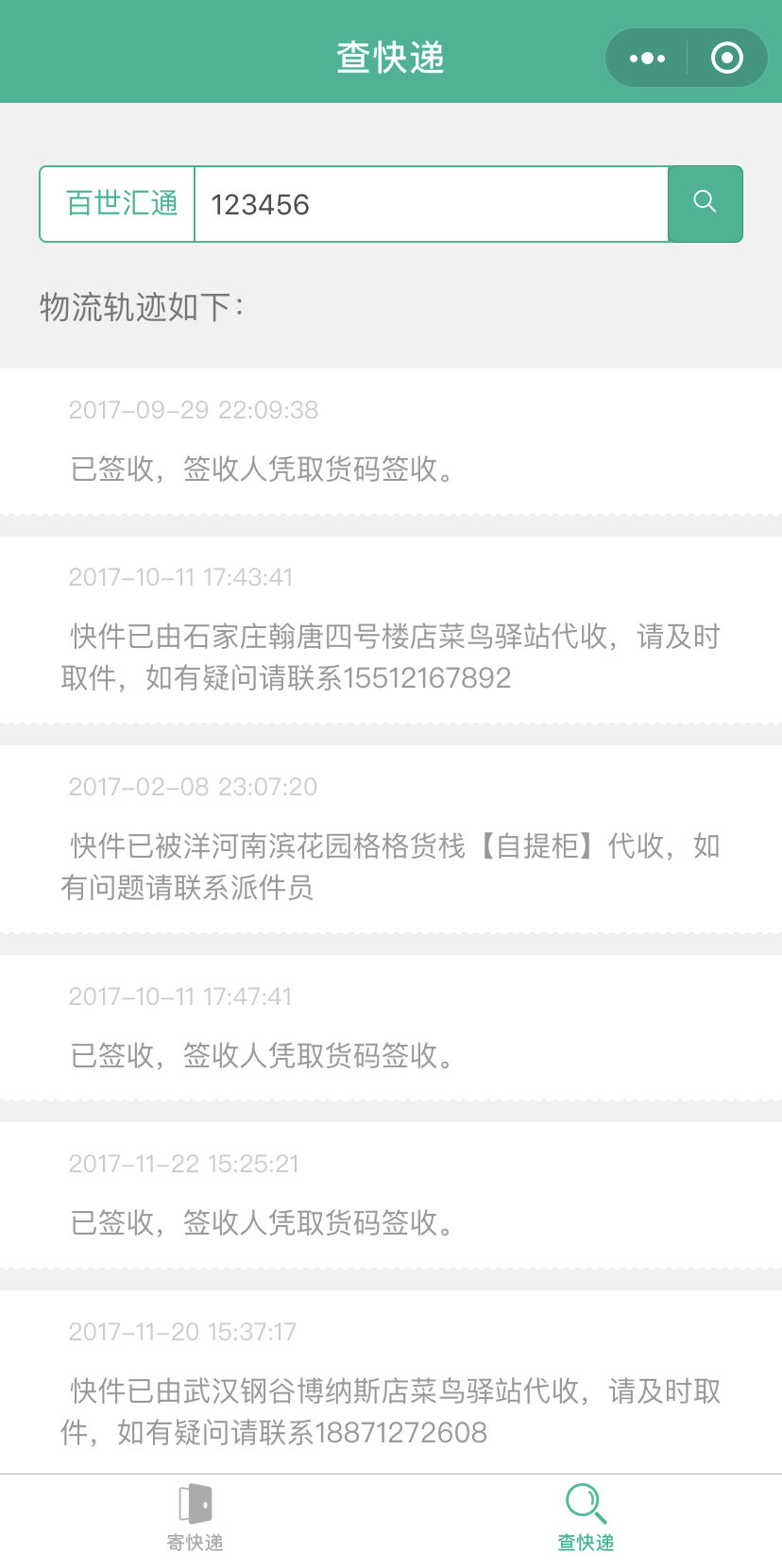Open the 百世汇通 courier selector
782x1568 pixels.
point(118,204)
